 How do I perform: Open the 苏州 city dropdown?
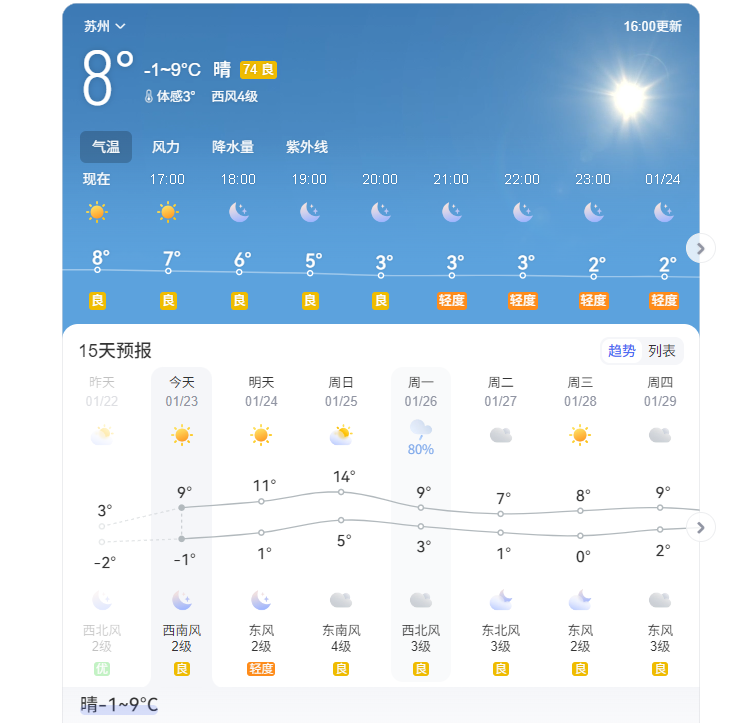point(104,26)
